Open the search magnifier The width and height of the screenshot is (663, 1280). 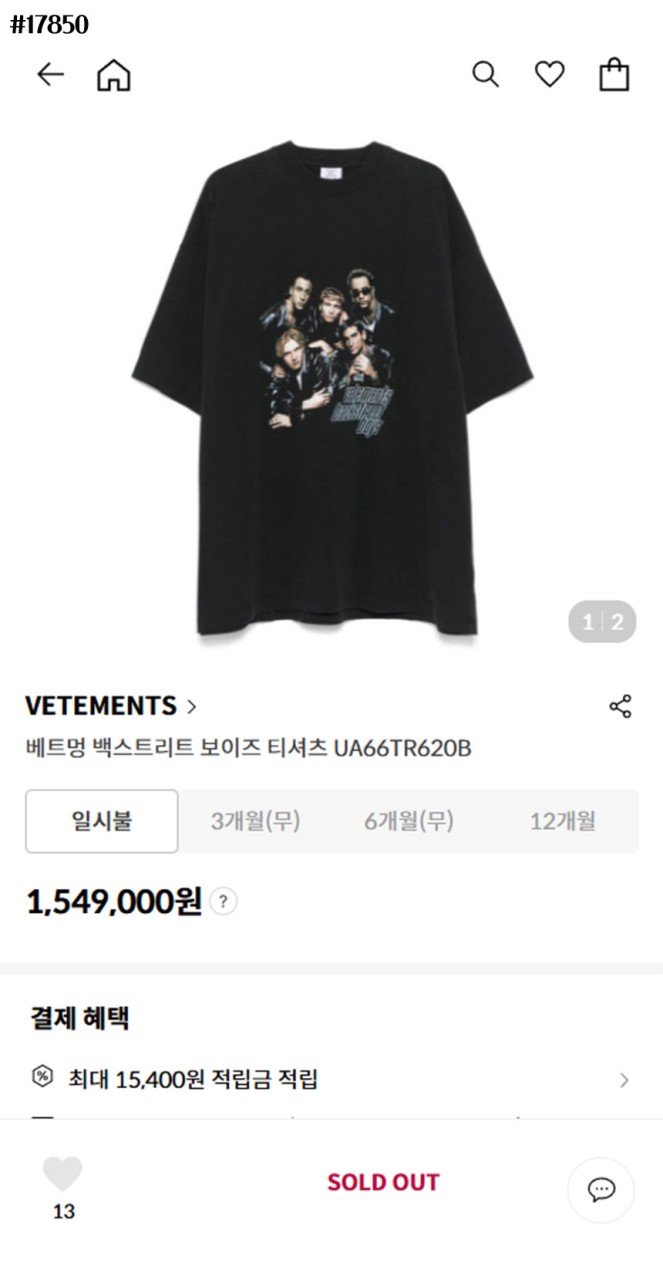tap(485, 75)
